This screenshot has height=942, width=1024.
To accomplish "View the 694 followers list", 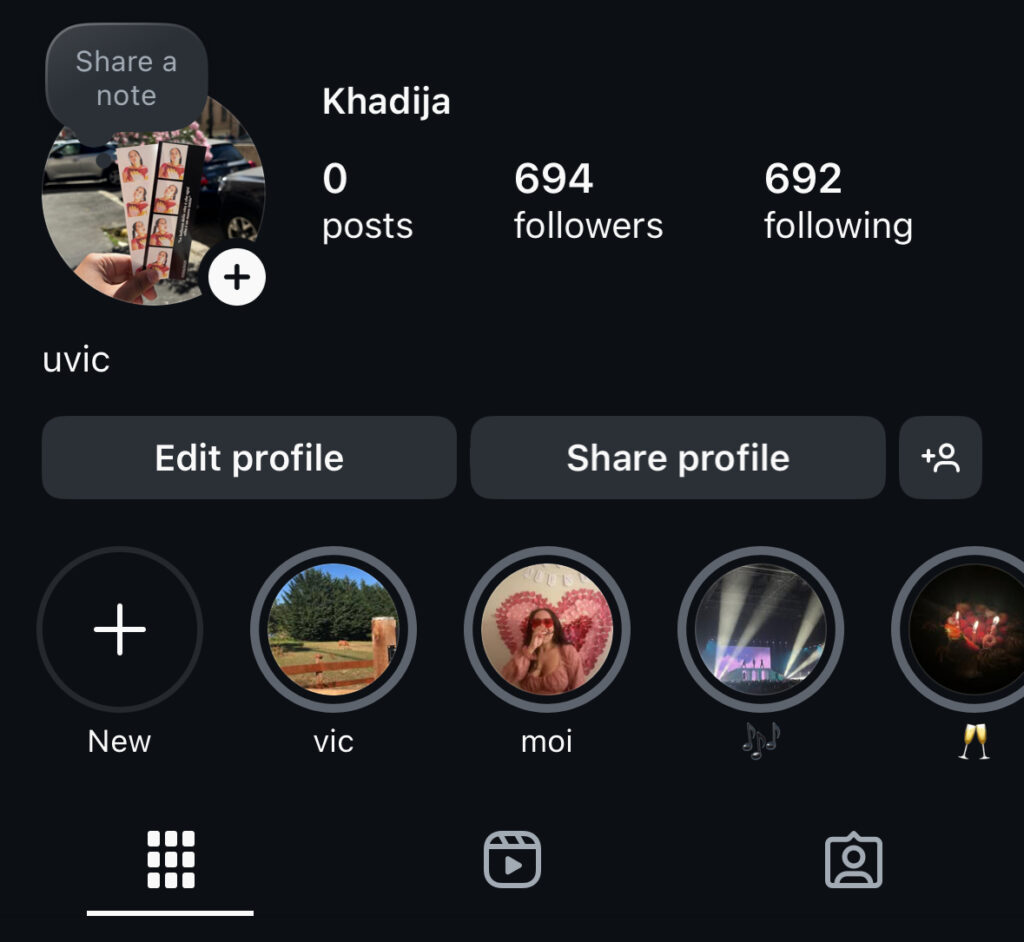I will [x=588, y=202].
